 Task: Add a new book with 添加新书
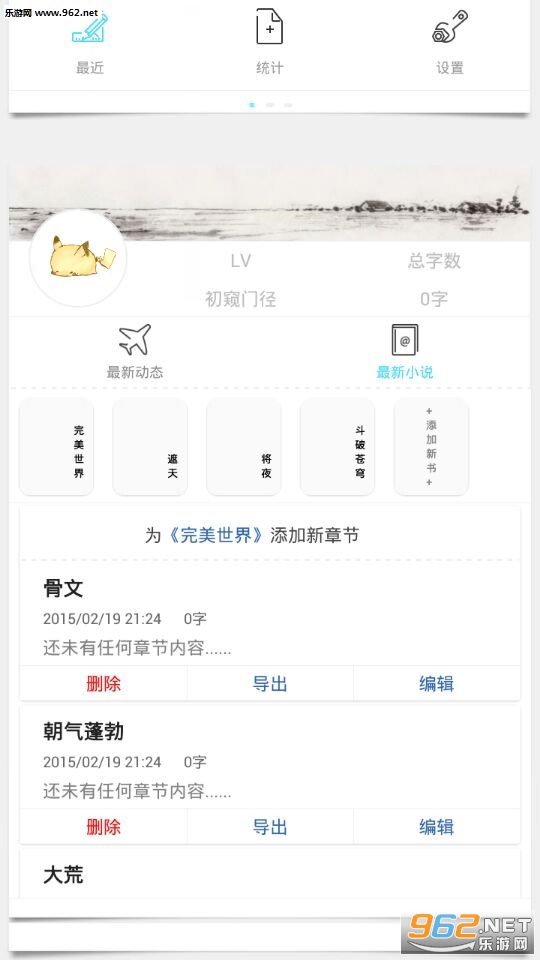click(x=432, y=447)
